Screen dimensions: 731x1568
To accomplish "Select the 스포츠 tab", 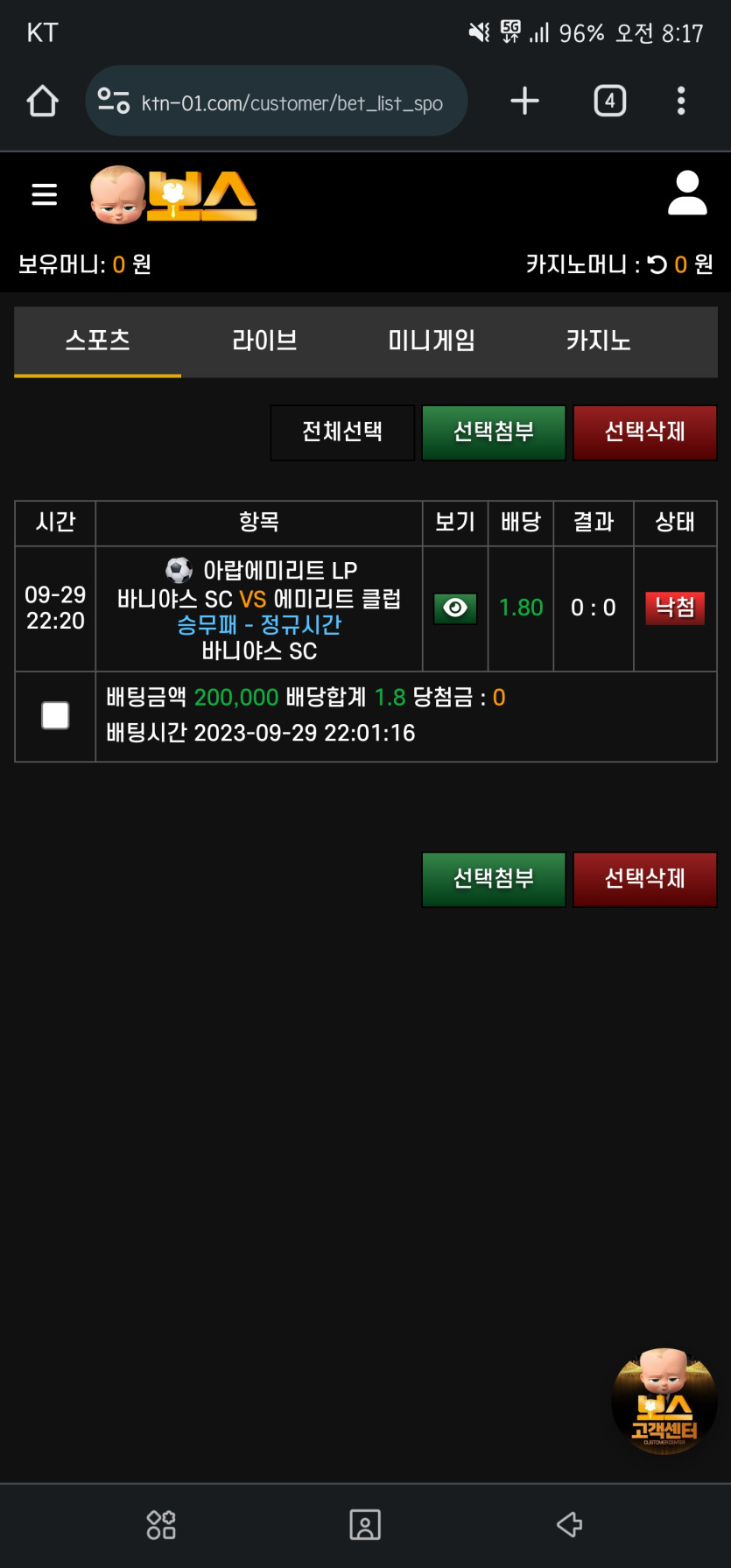I will tap(98, 341).
